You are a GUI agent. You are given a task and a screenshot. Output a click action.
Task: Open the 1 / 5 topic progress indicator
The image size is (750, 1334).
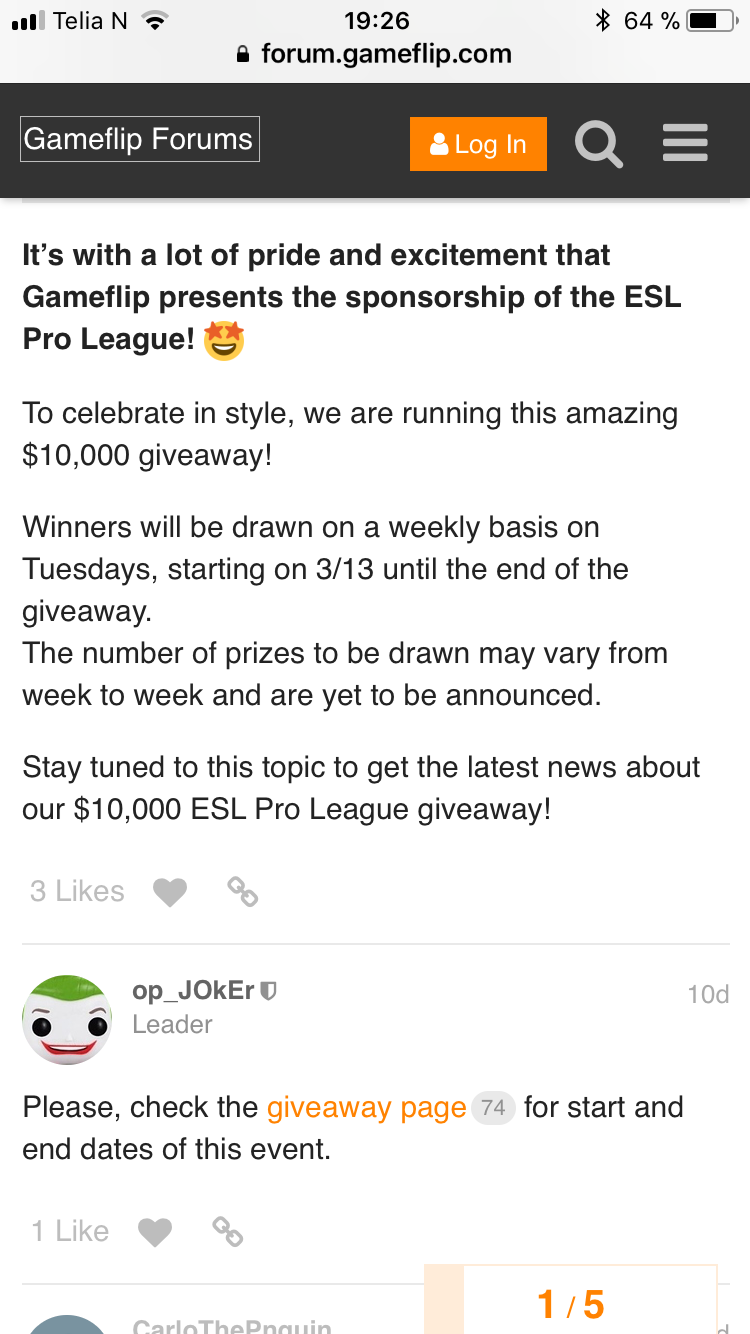click(x=571, y=1304)
